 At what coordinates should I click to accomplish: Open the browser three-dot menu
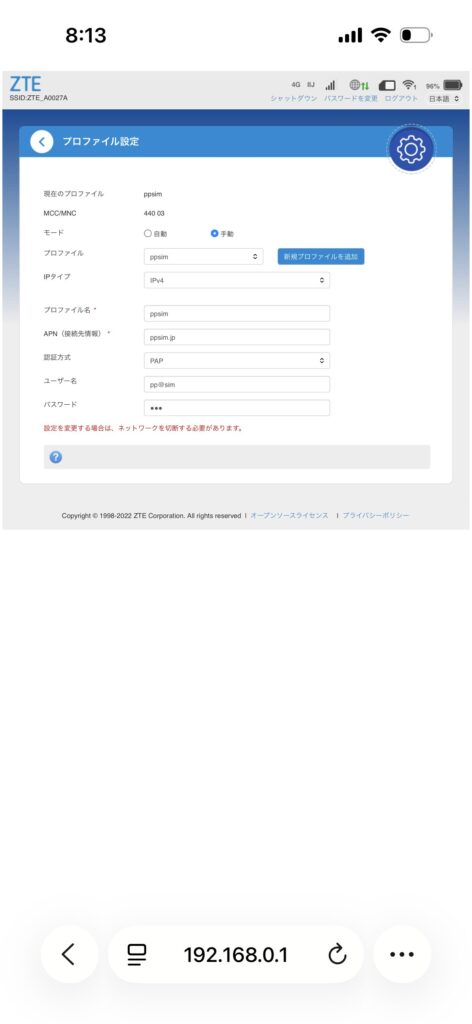401,955
